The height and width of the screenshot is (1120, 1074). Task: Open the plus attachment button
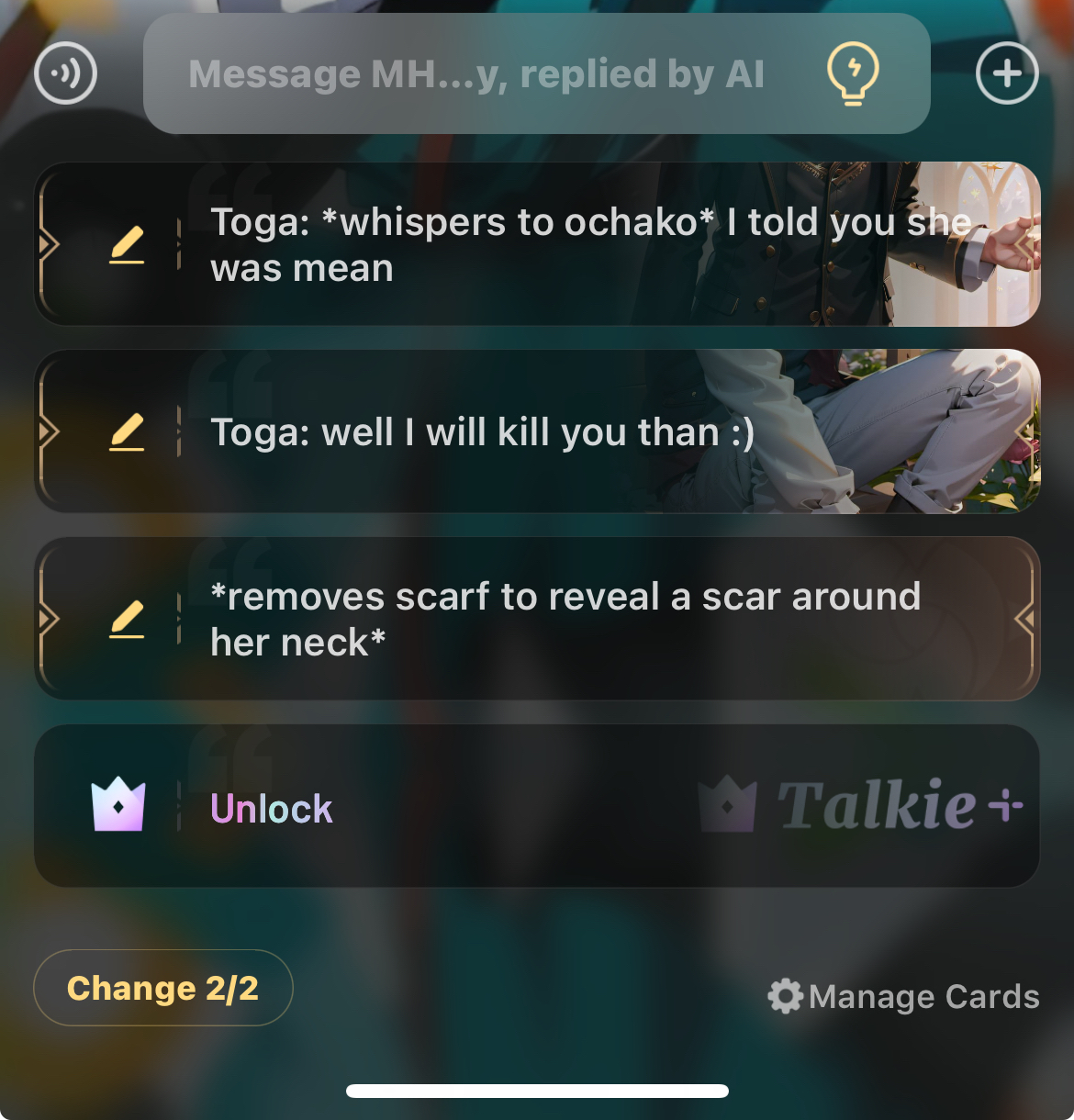point(1007,73)
